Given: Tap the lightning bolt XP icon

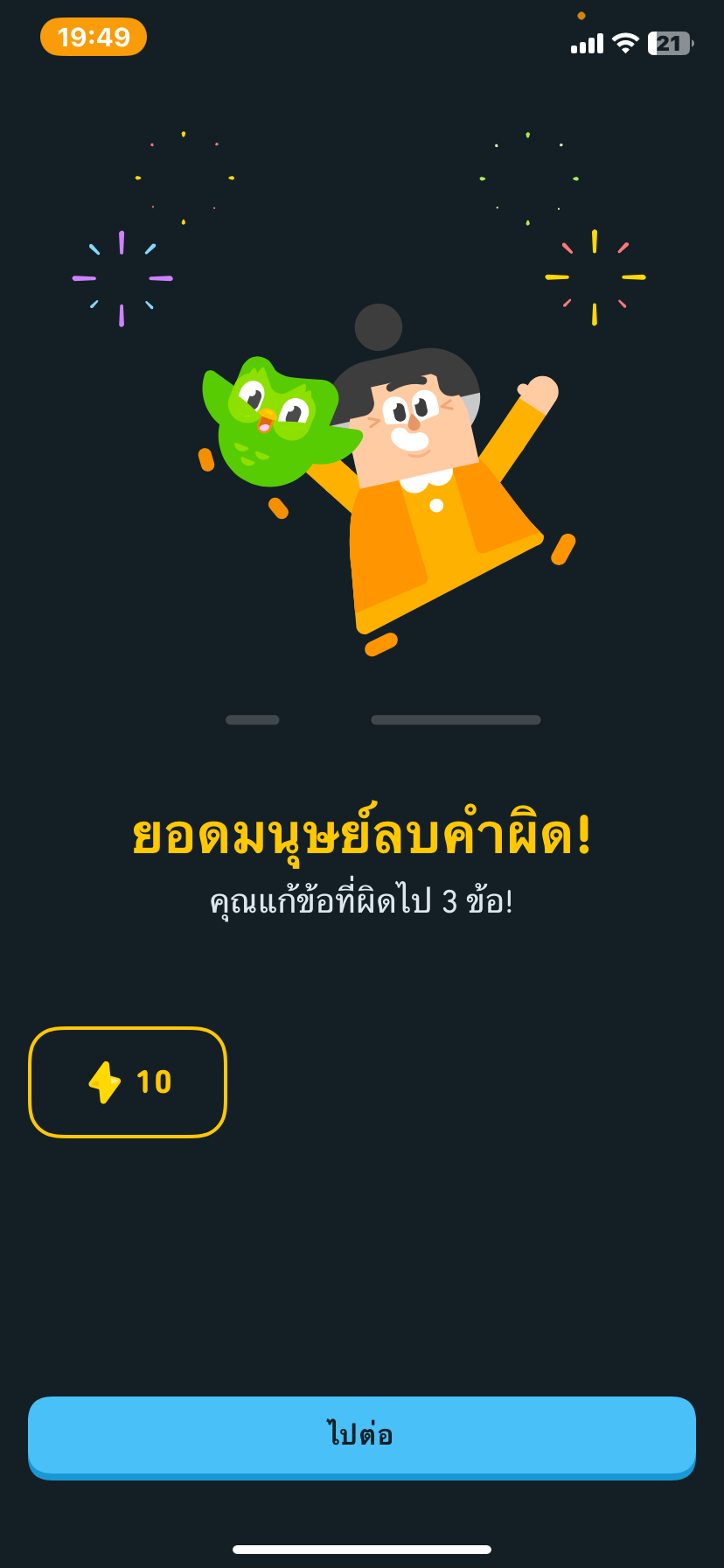Looking at the screenshot, I should (104, 1081).
